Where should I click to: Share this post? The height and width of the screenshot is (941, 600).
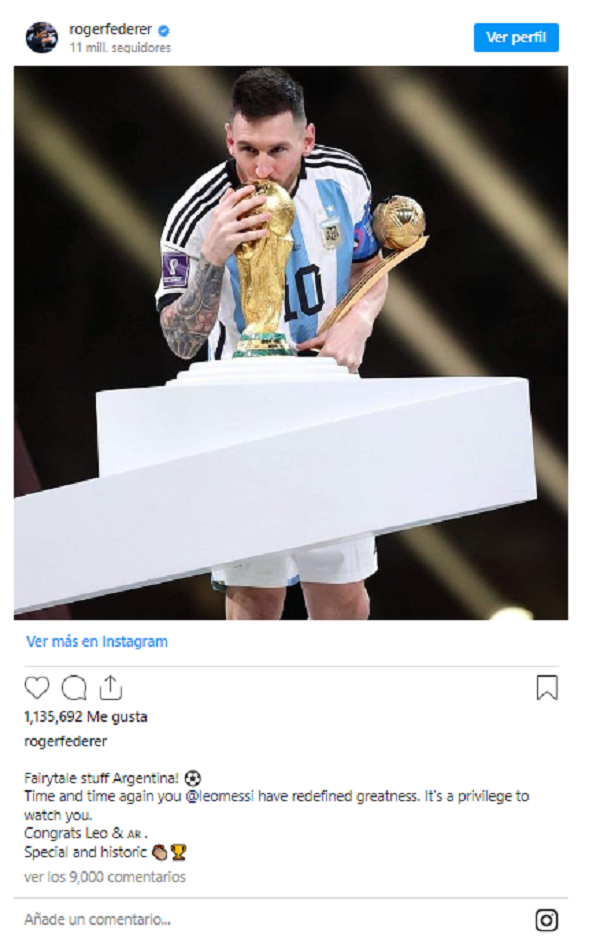tap(110, 687)
